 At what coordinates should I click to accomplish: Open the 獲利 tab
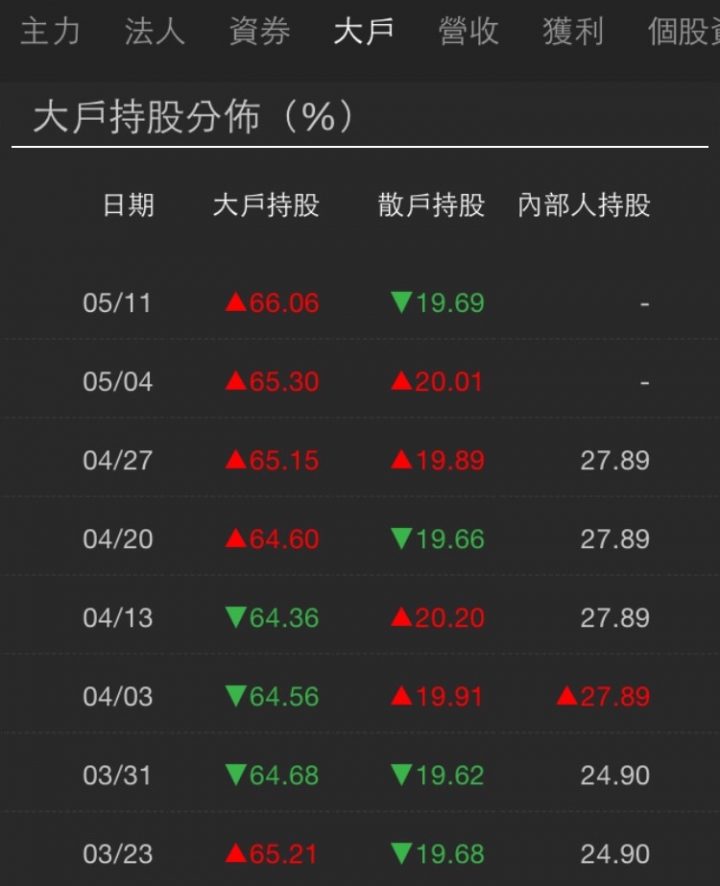[573, 32]
